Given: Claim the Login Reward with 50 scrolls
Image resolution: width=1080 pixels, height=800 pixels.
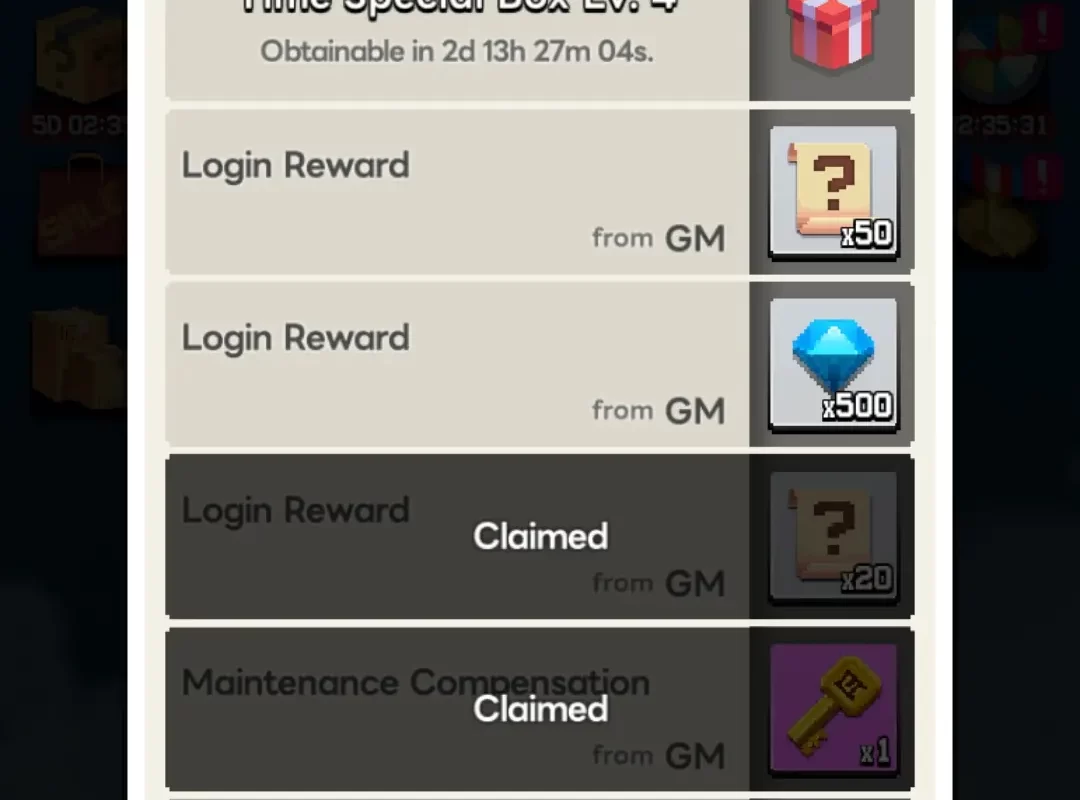Looking at the screenshot, I should pyautogui.click(x=832, y=191).
